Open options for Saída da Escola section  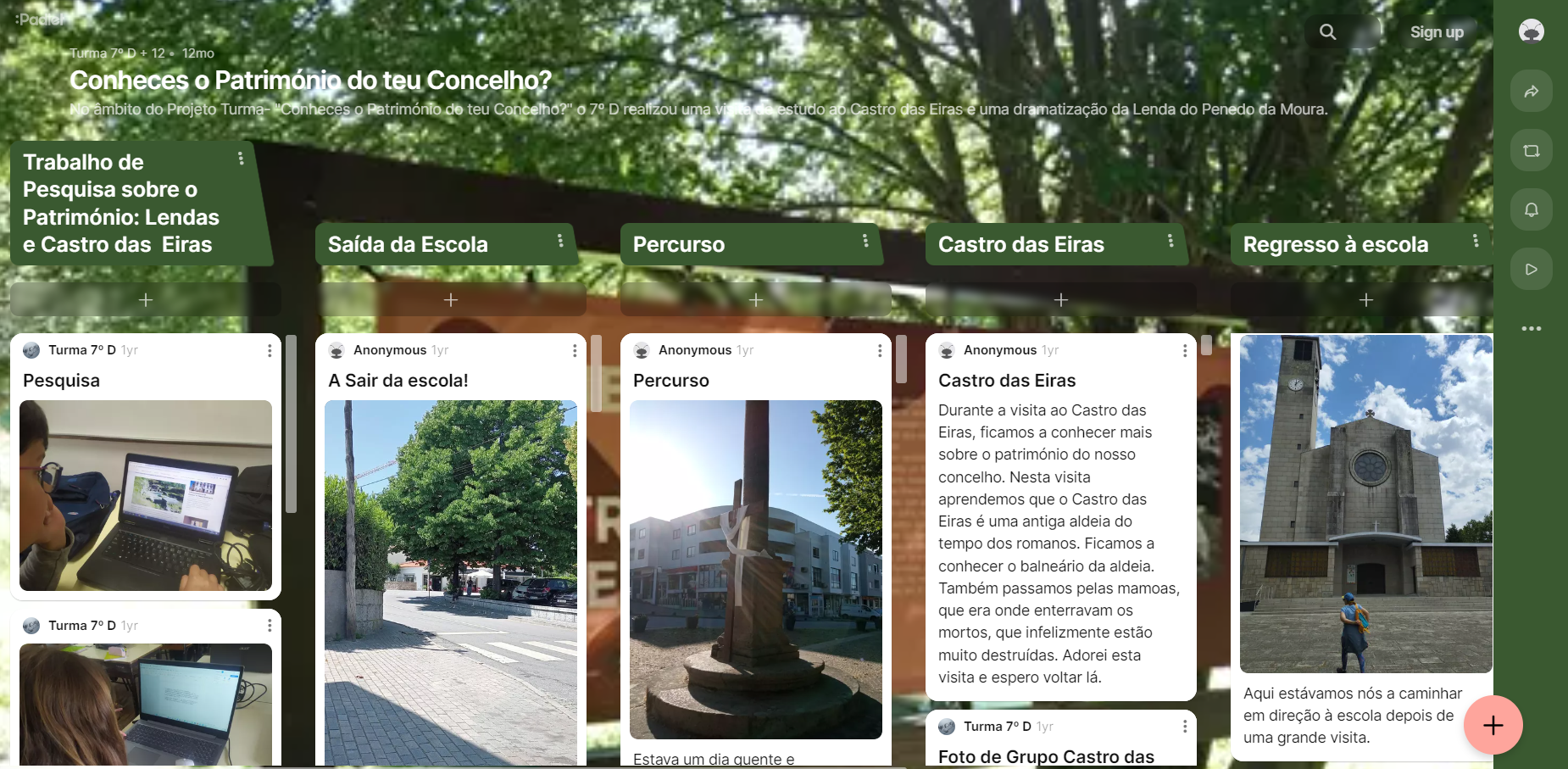[560, 242]
